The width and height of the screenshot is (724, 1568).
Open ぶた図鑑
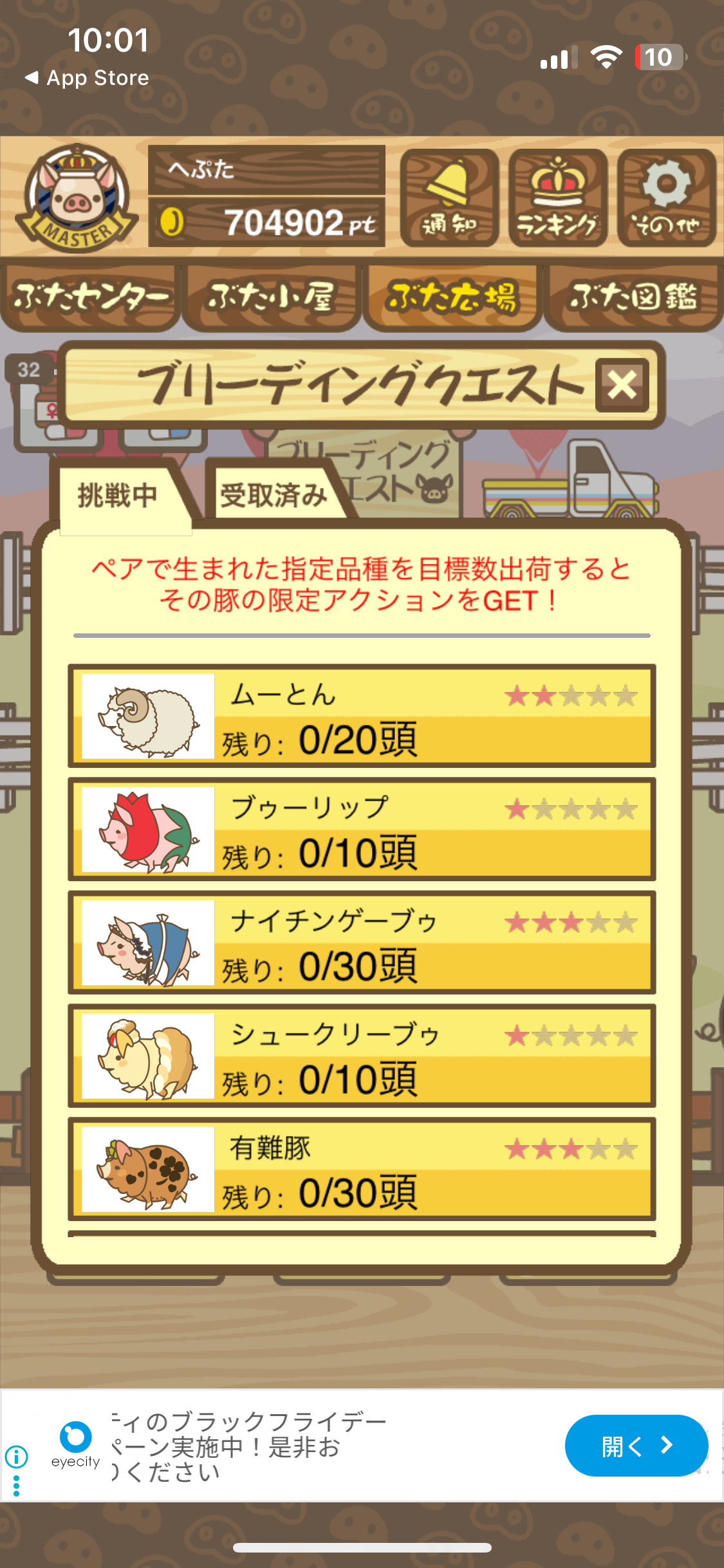[633, 297]
